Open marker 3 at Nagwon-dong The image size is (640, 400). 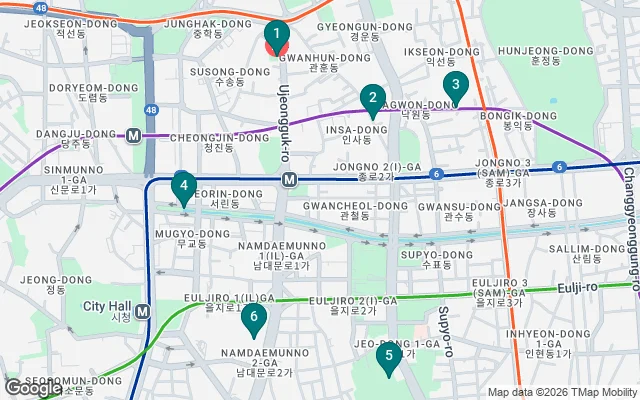click(455, 87)
